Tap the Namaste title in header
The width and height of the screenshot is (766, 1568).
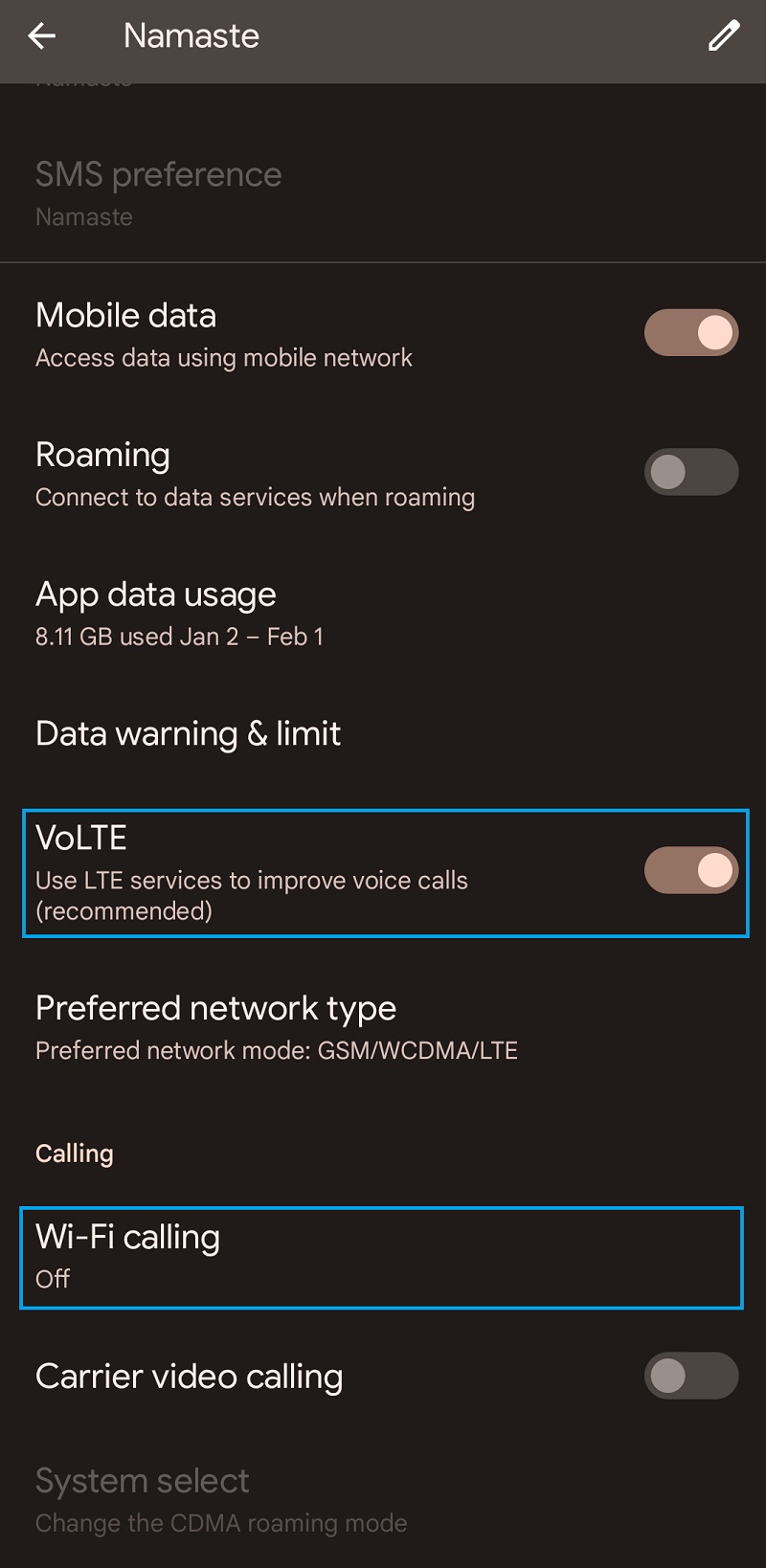pos(191,35)
